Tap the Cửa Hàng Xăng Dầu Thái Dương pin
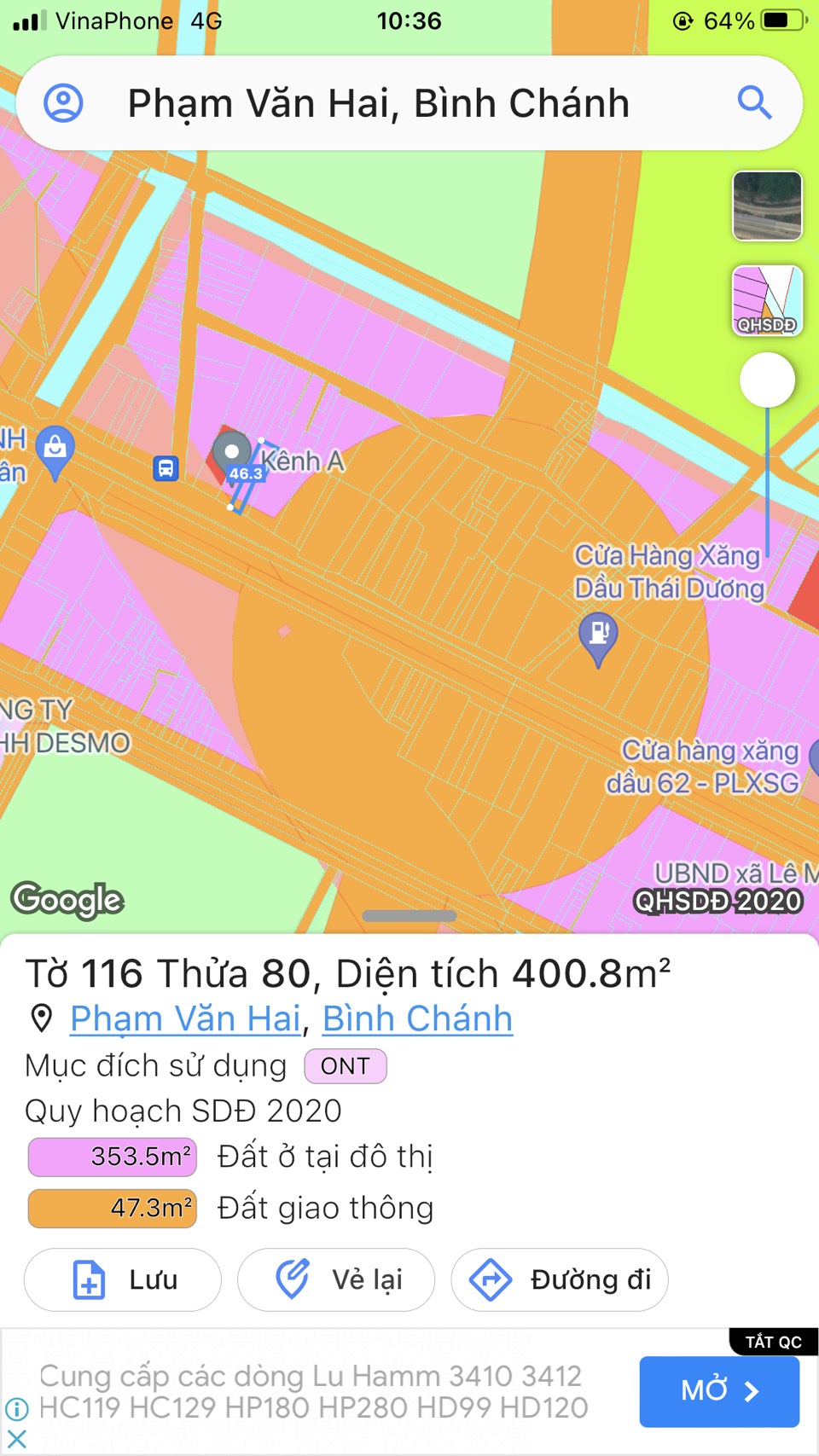 [x=598, y=635]
